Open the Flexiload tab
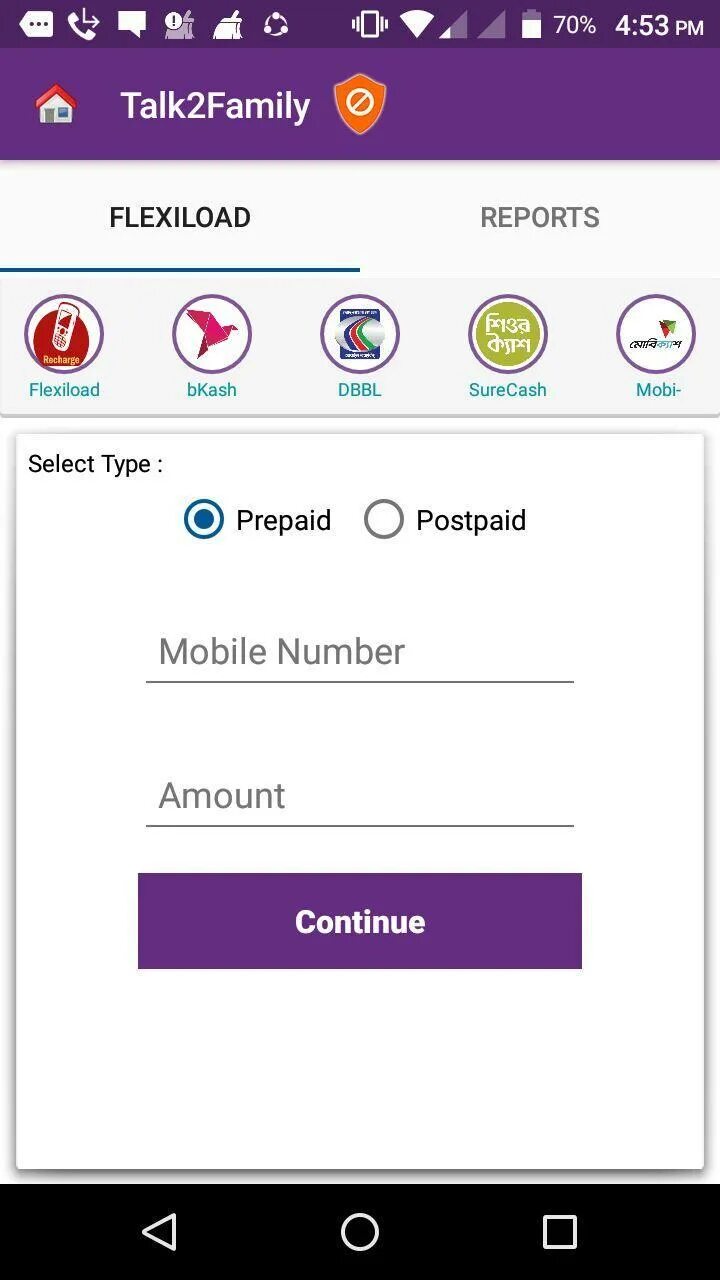Image resolution: width=720 pixels, height=1280 pixels. point(180,217)
